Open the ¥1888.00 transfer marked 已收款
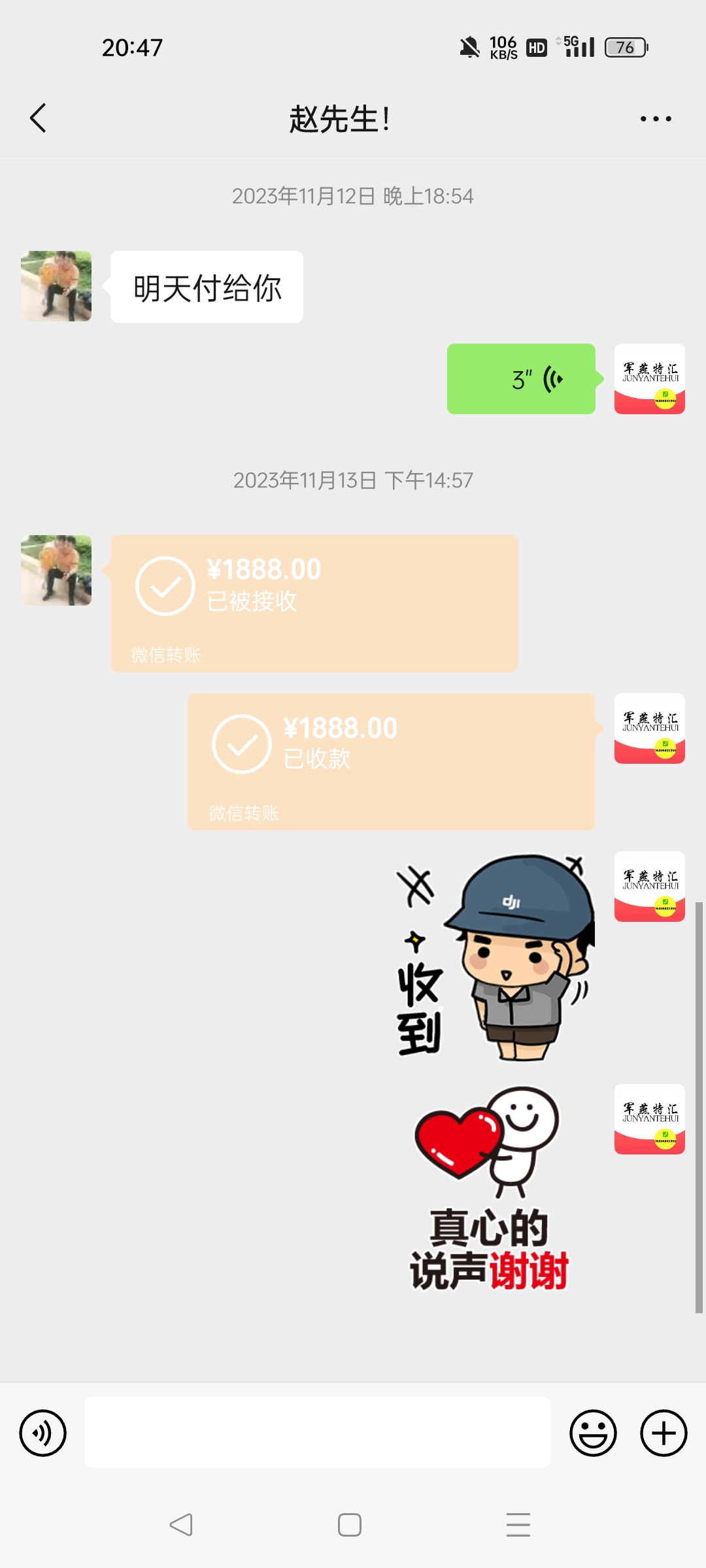The image size is (706, 1568). click(391, 762)
